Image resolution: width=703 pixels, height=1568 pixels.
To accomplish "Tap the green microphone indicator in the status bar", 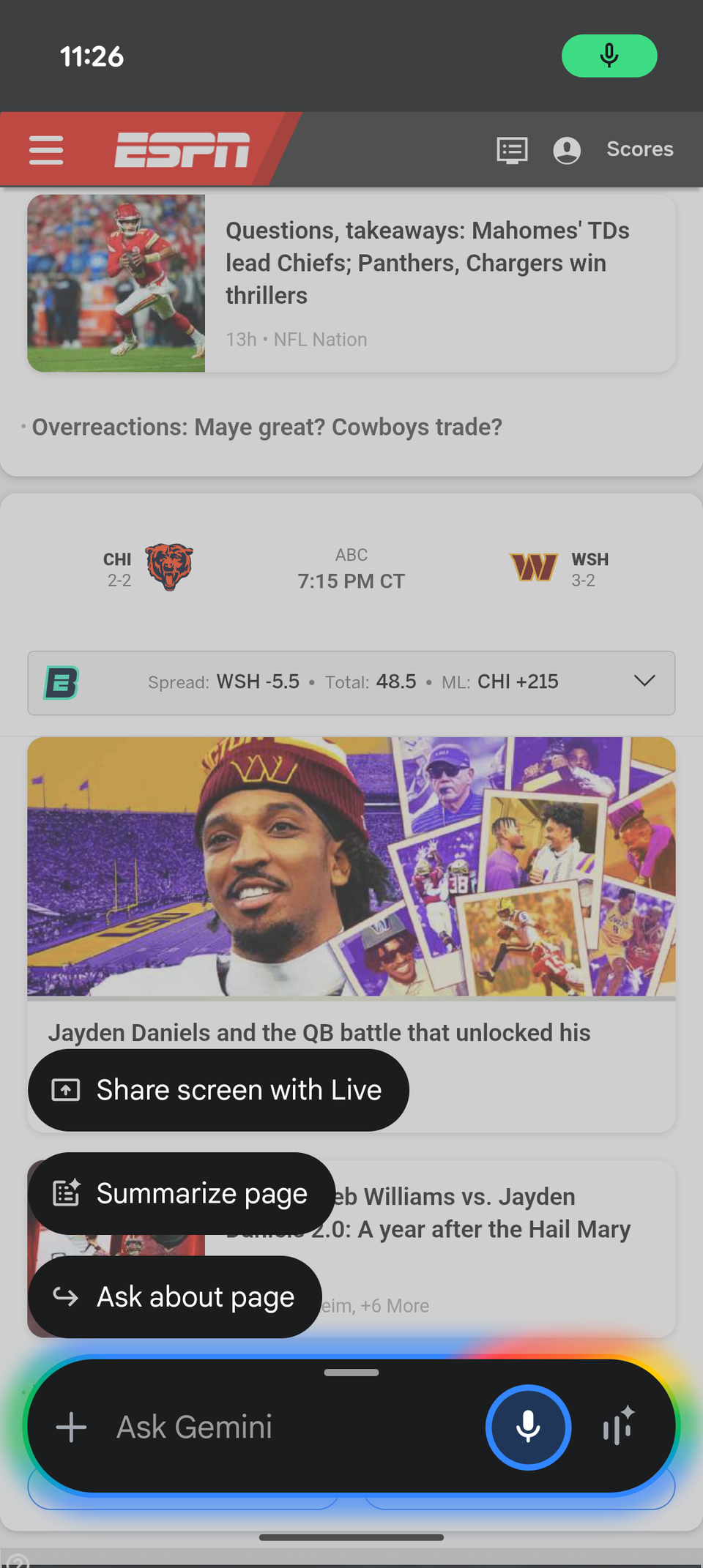I will click(x=609, y=56).
